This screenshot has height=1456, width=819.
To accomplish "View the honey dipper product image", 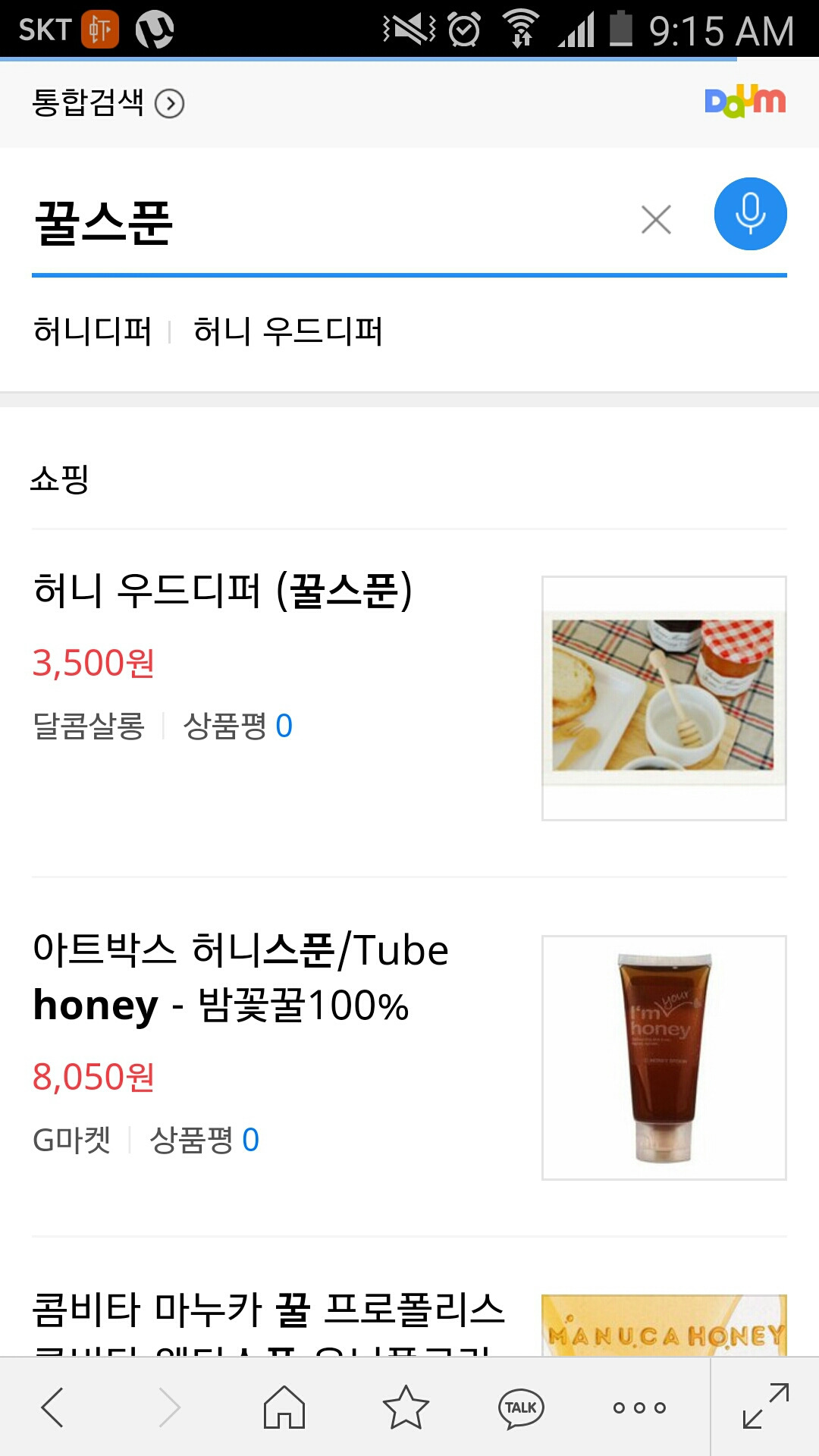I will pos(664,698).
